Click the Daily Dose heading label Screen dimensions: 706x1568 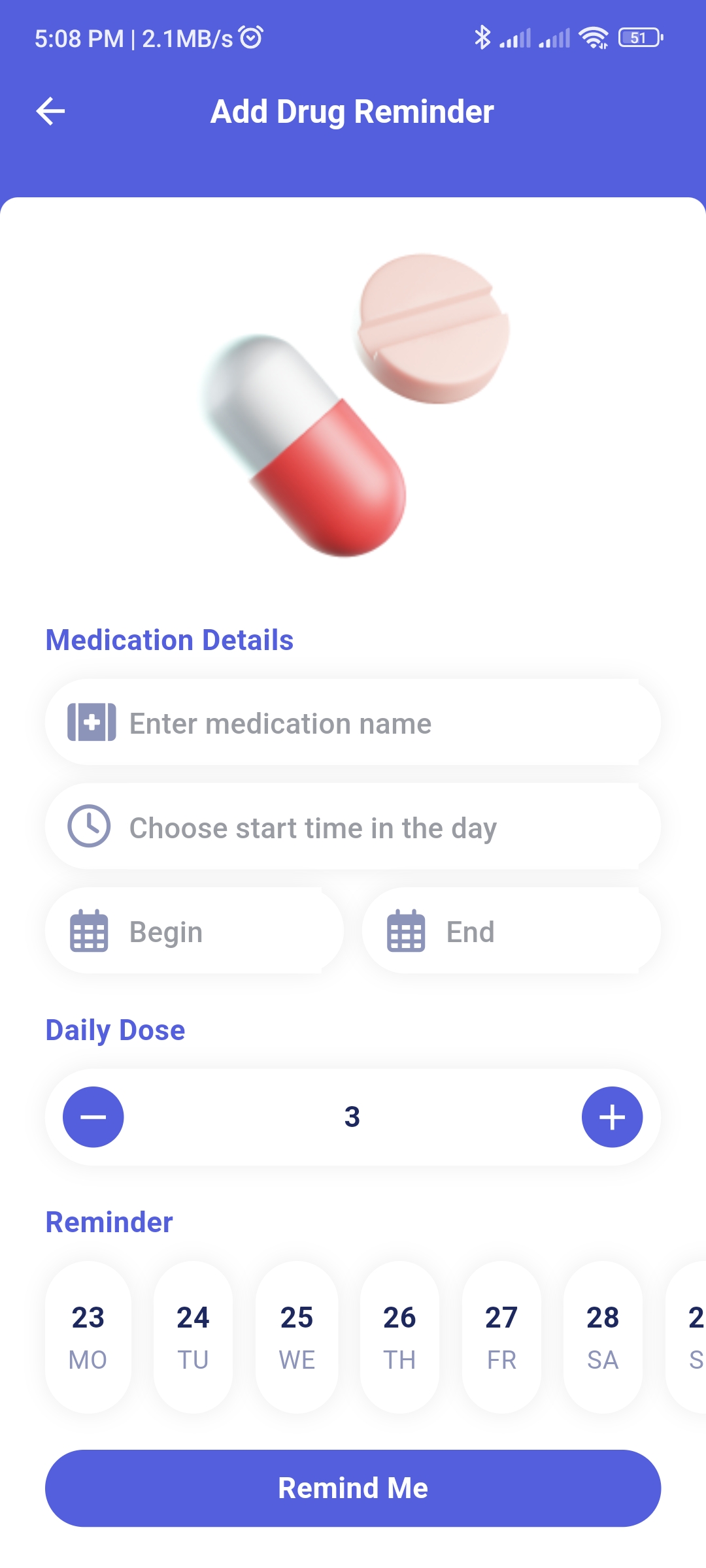[114, 1030]
